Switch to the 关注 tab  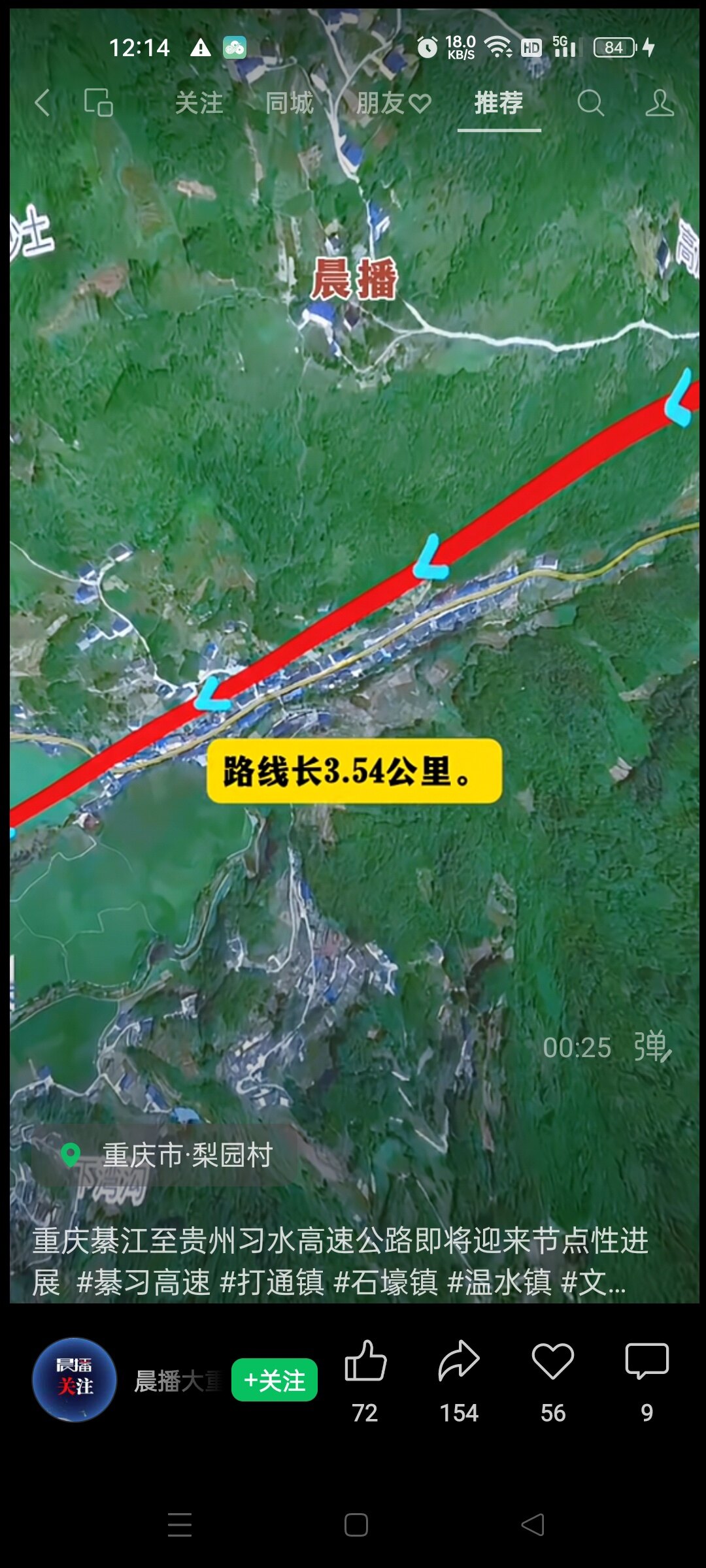(x=199, y=103)
